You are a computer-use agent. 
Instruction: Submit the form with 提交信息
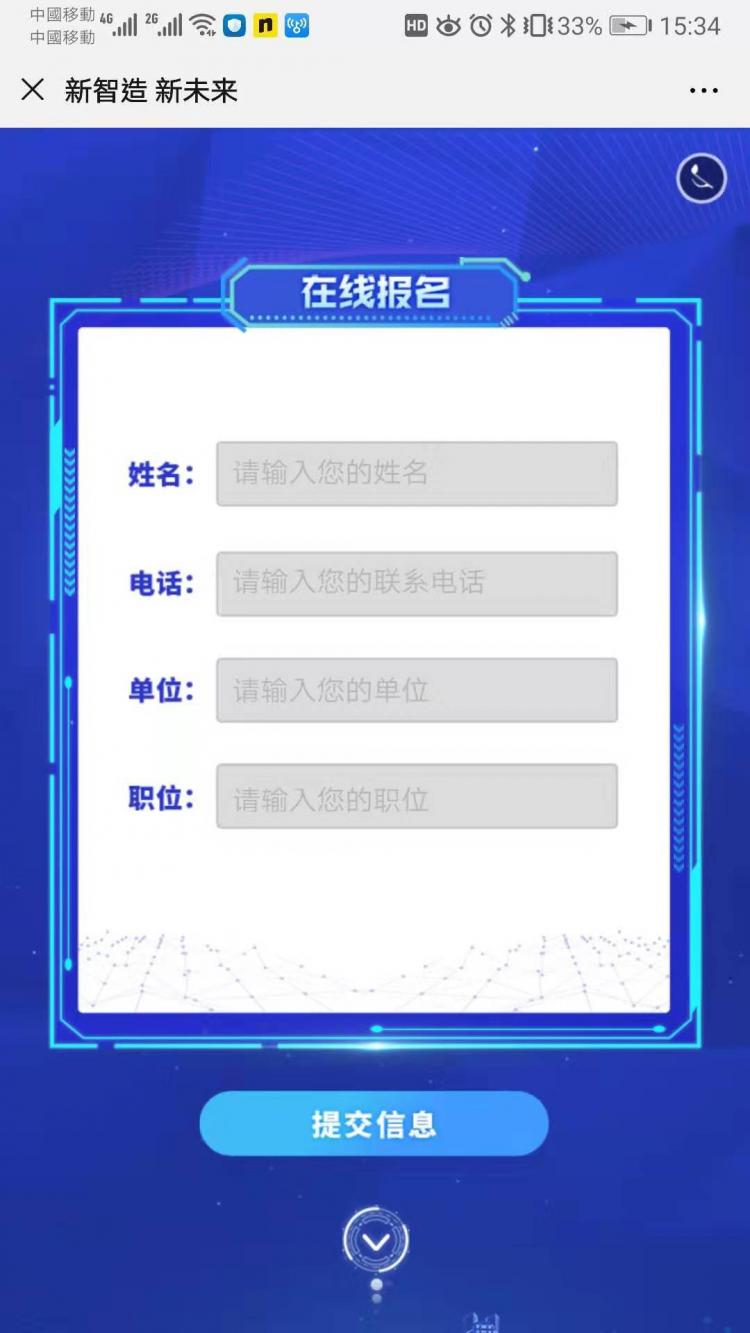tap(374, 1124)
